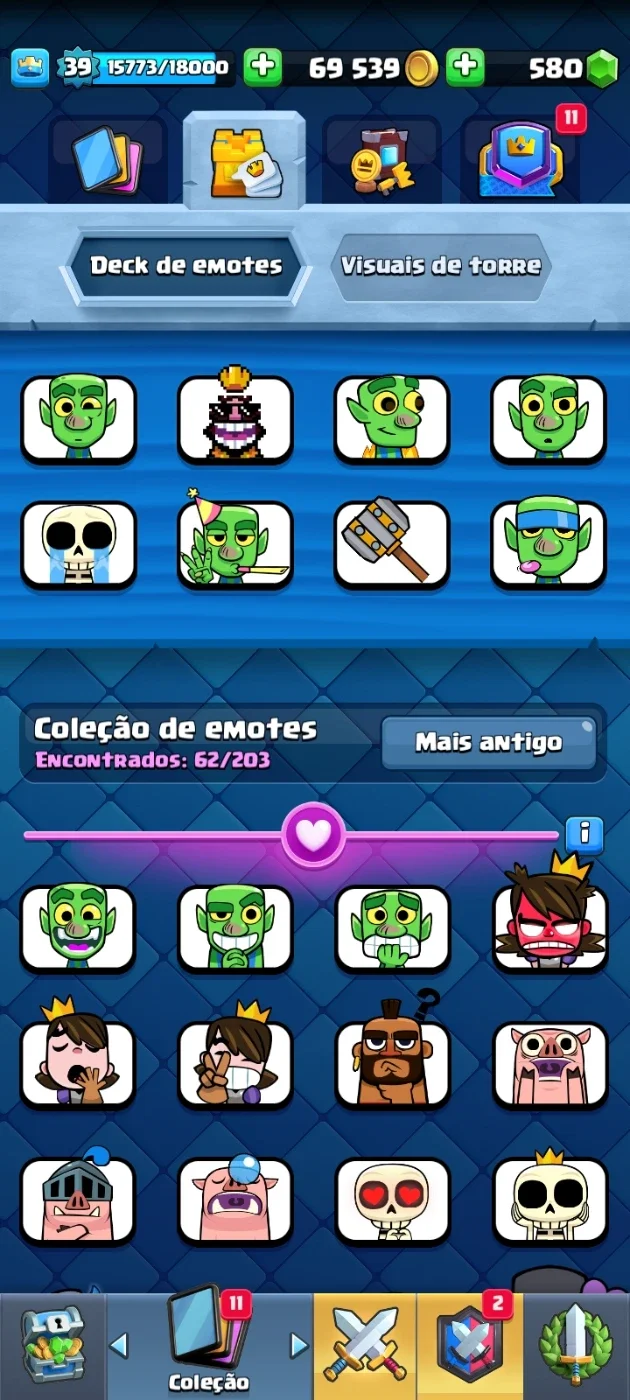Open the blue info icon

585,833
